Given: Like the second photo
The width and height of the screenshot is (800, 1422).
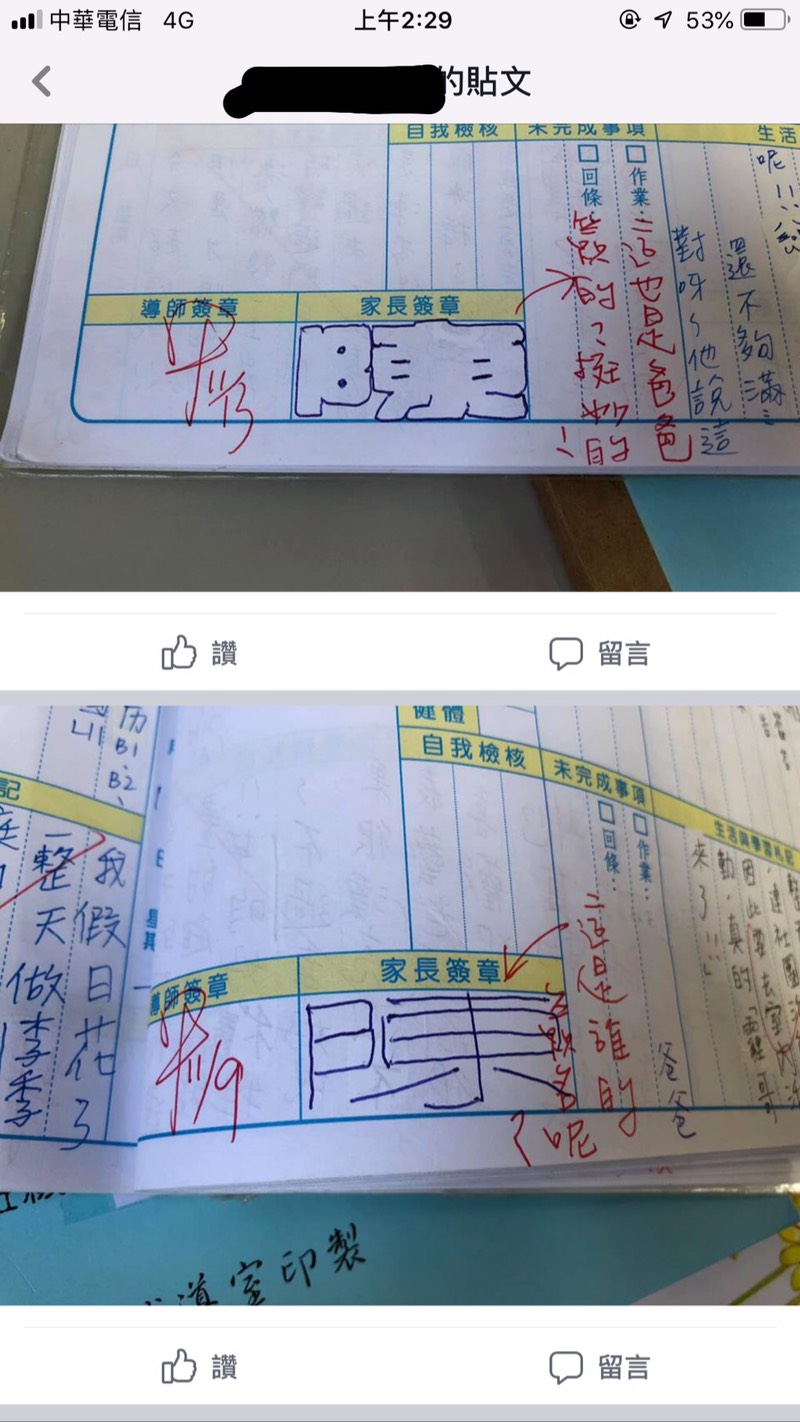Looking at the screenshot, I should pos(199,1366).
